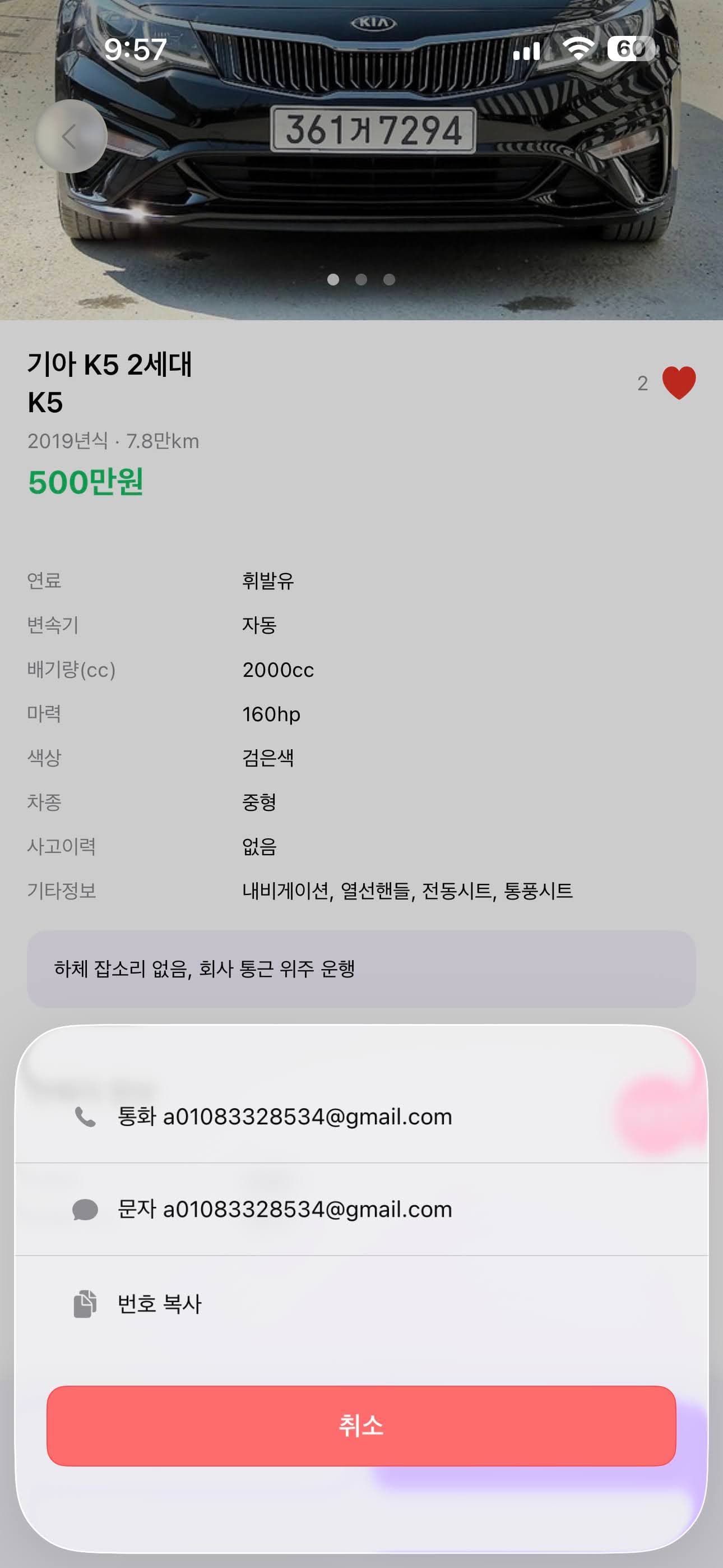This screenshot has width=723, height=1568.
Task: Open the back navigation arrow on the photo
Action: pyautogui.click(x=71, y=137)
